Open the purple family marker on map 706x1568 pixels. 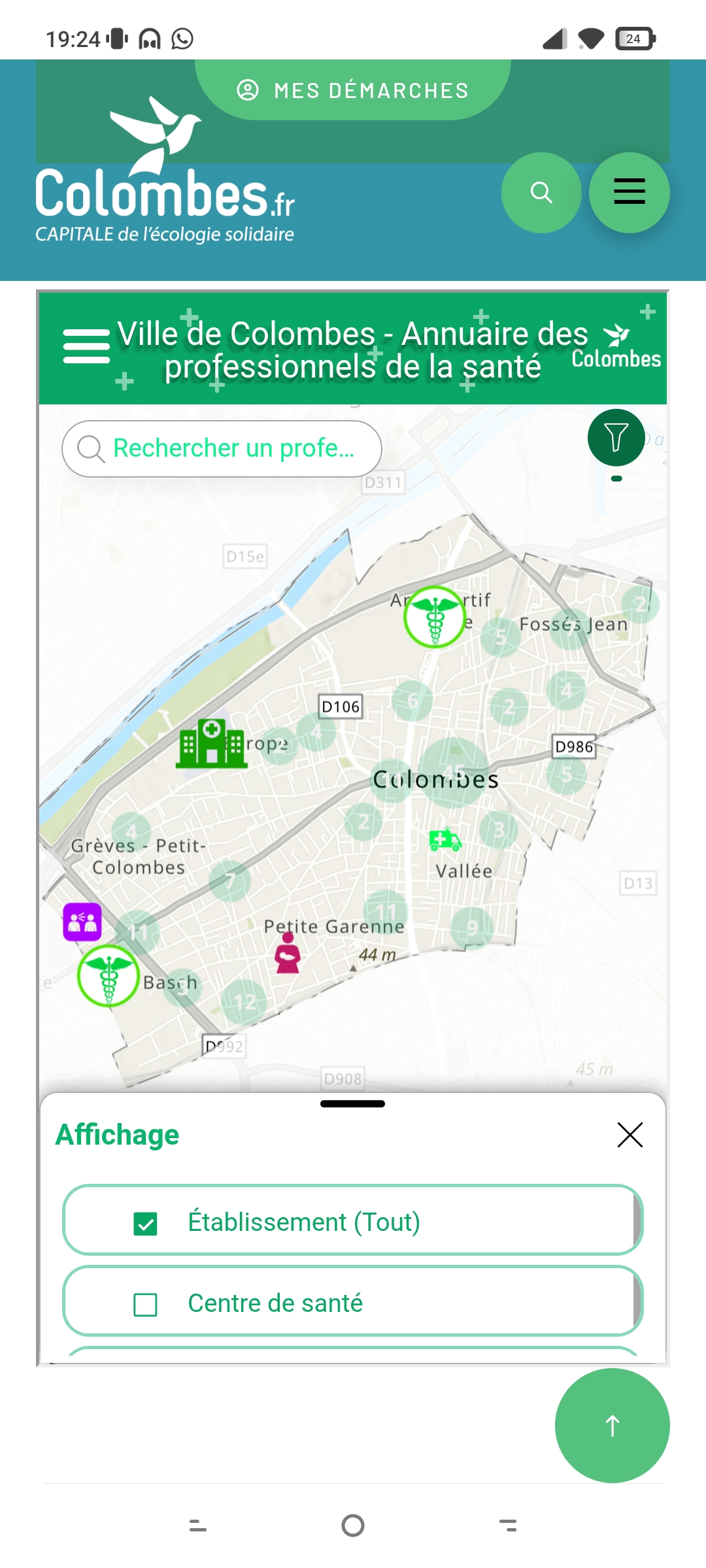point(82,922)
